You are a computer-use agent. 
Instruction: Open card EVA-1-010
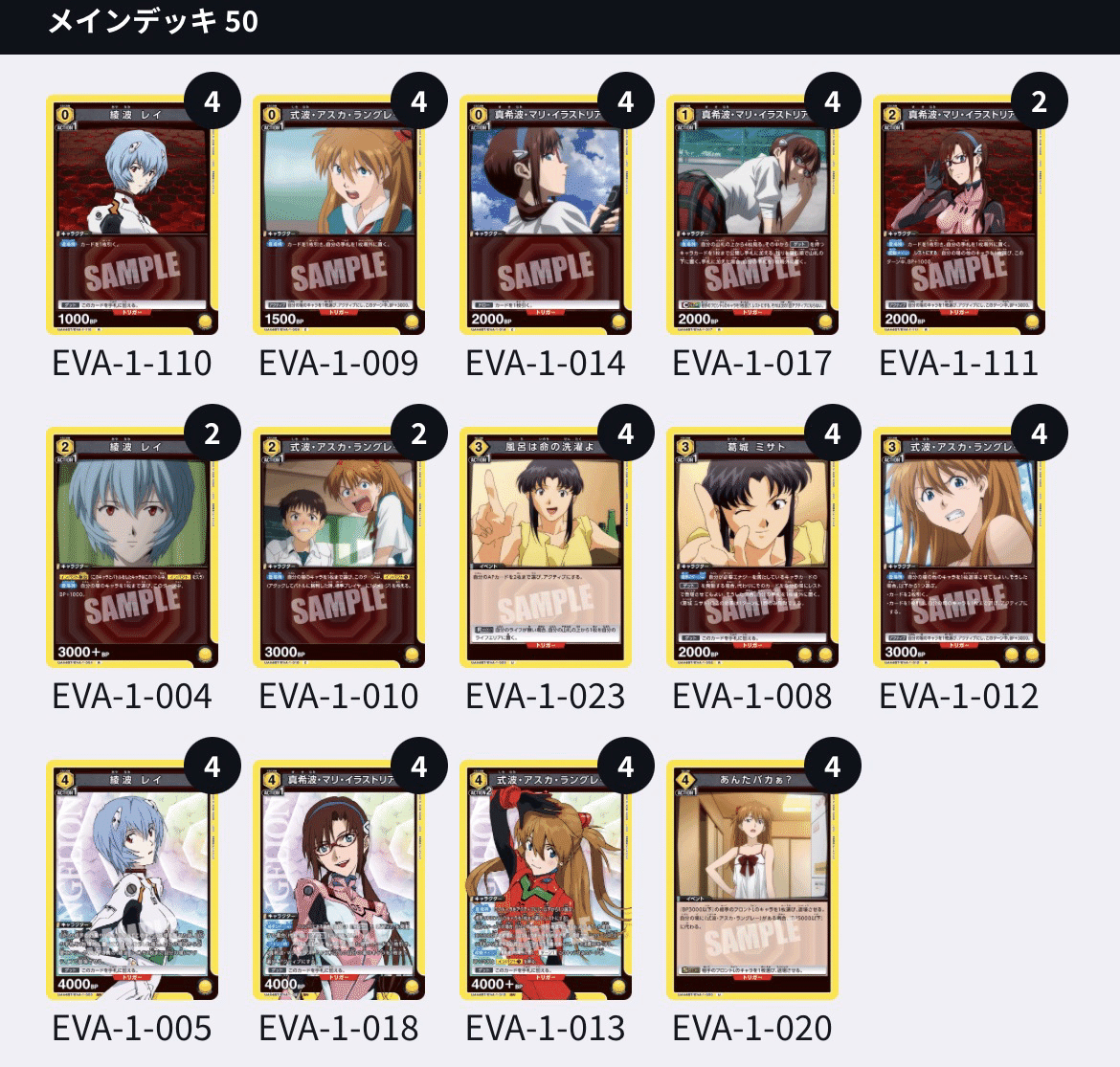click(x=339, y=547)
